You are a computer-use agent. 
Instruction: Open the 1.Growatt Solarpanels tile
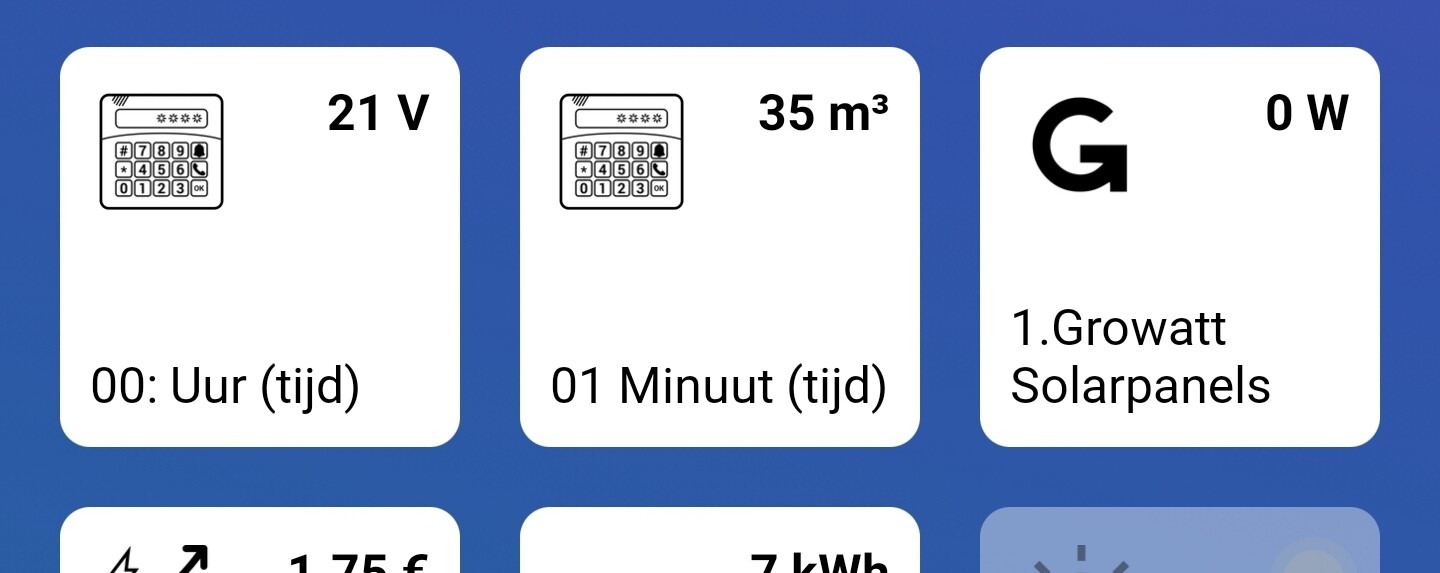1180,247
